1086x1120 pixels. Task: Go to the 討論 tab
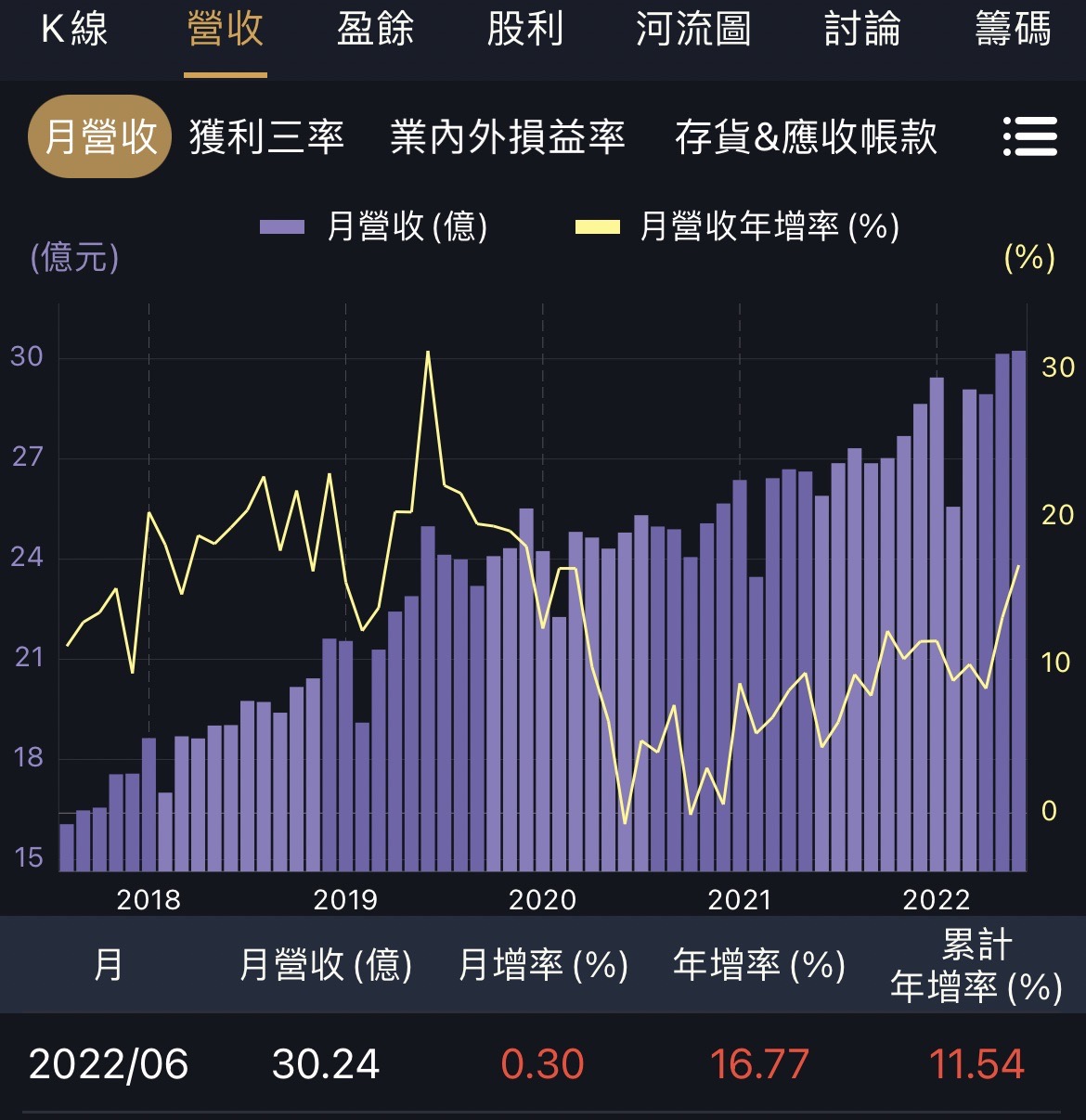click(x=861, y=31)
